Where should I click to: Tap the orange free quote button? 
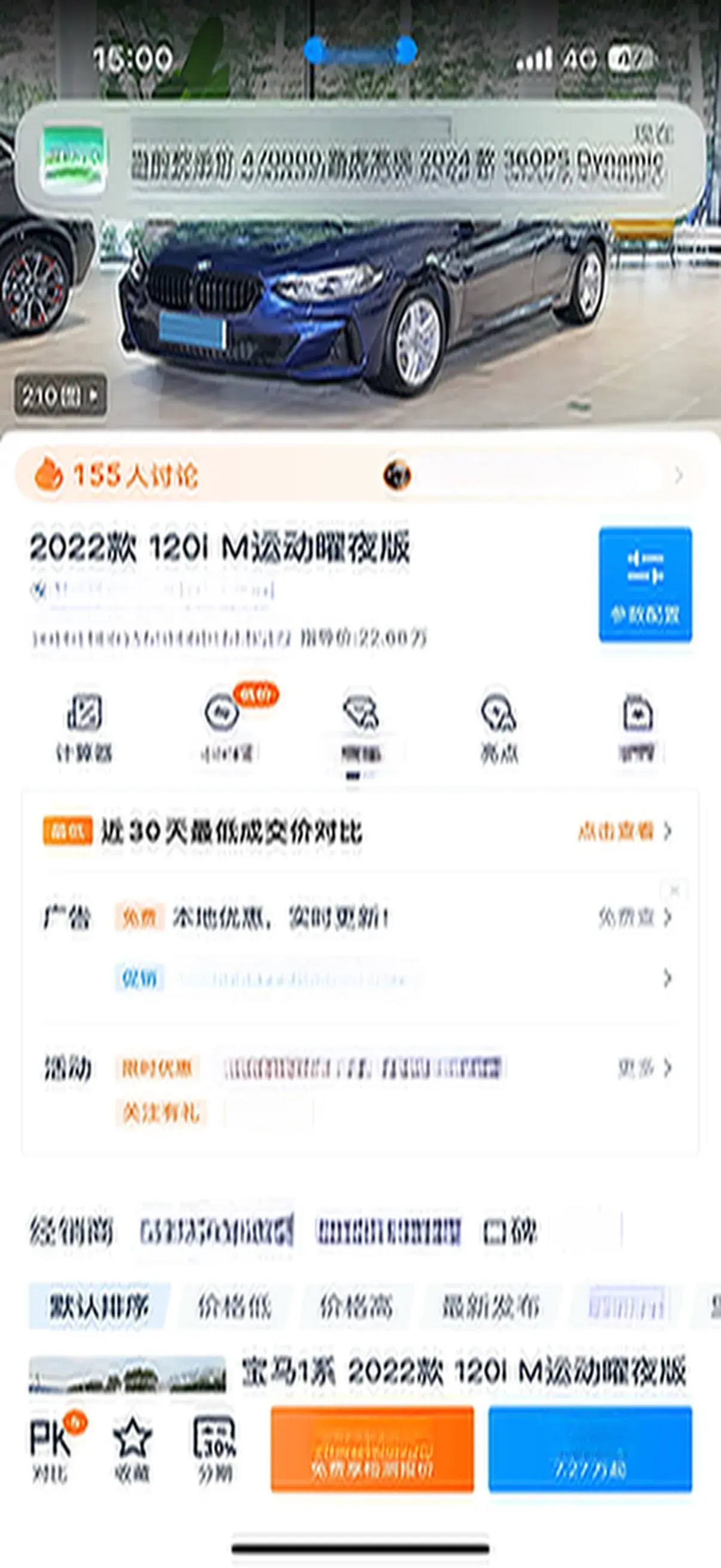(372, 1448)
